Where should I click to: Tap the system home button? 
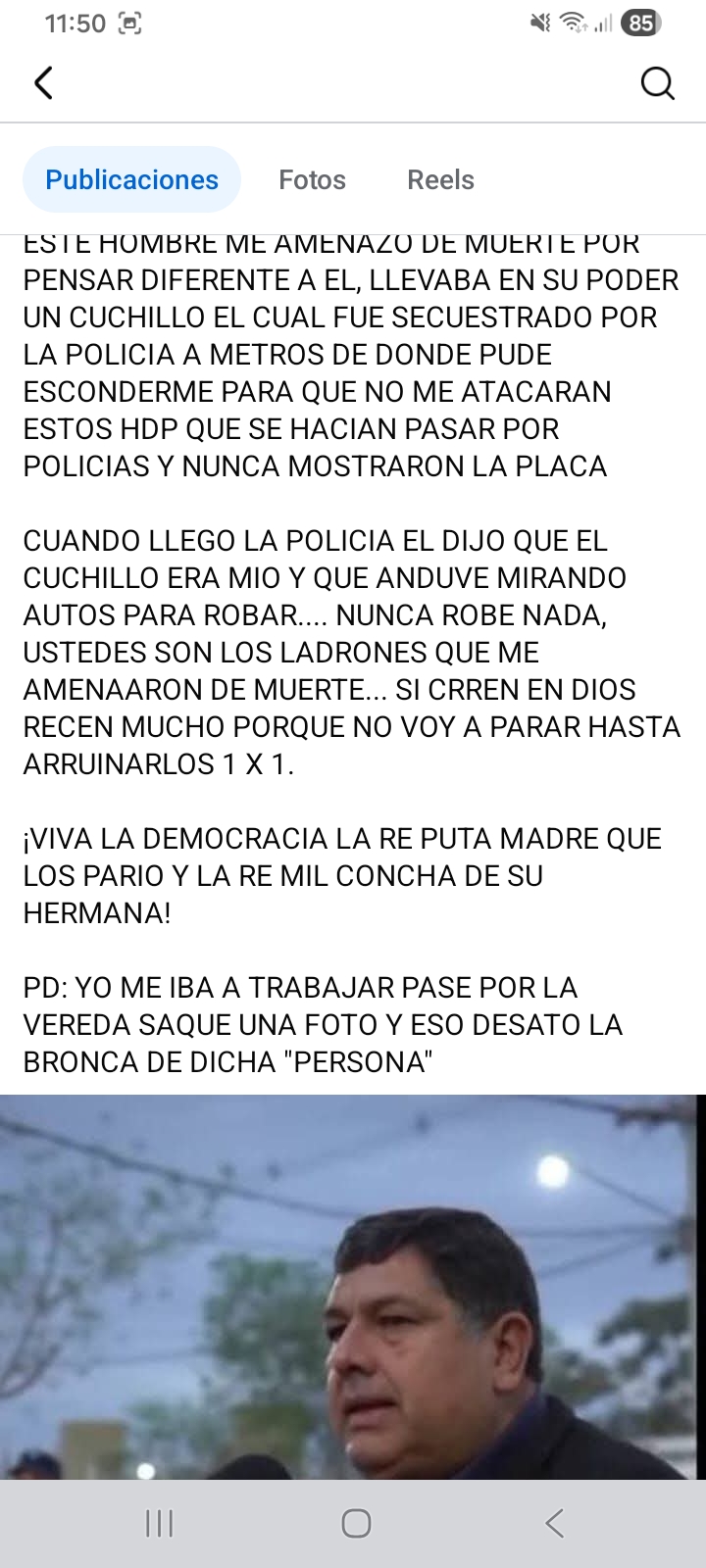[356, 1523]
